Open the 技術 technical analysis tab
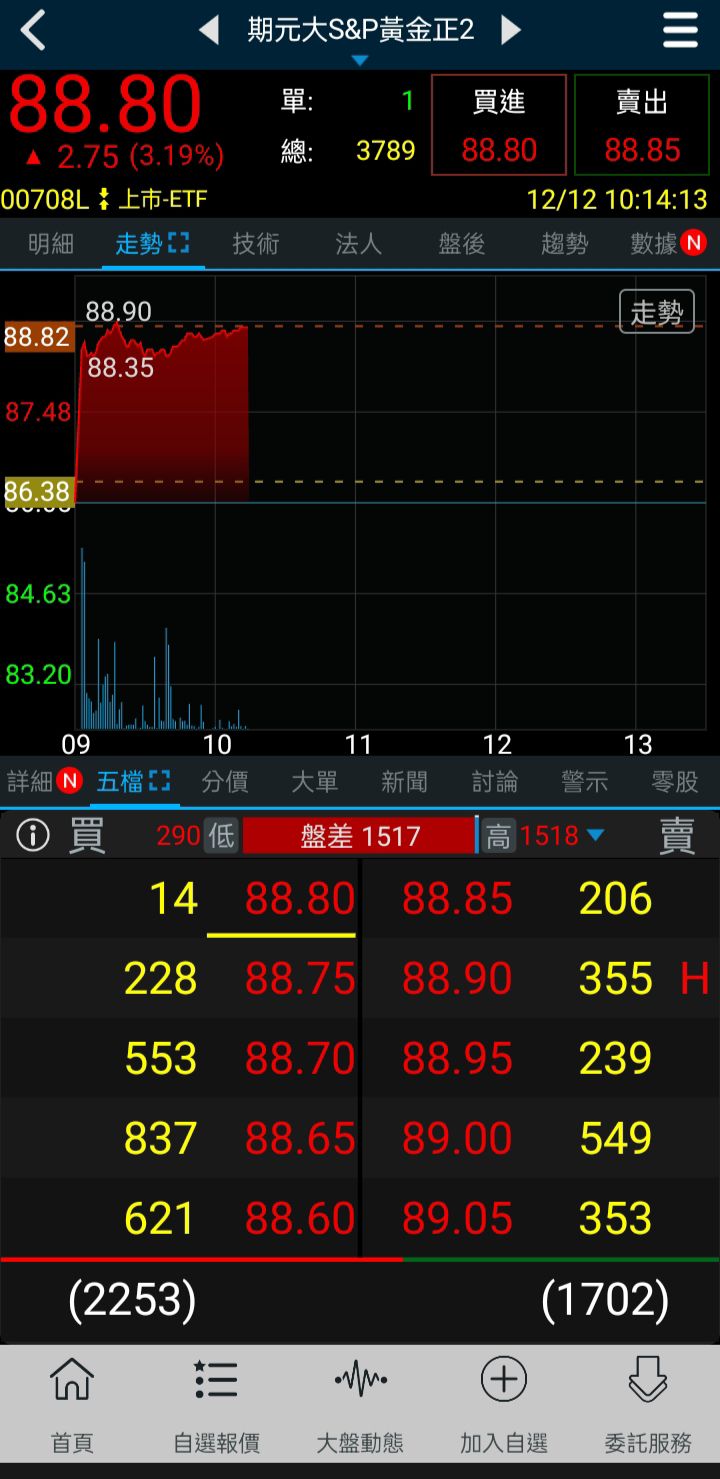Image resolution: width=720 pixels, height=1479 pixels. click(x=256, y=244)
